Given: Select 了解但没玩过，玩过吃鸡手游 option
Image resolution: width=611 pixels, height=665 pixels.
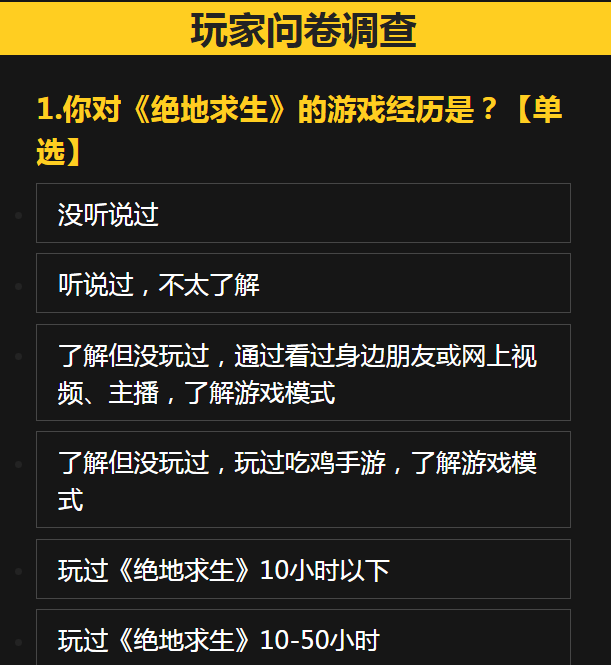Looking at the screenshot, I should (x=303, y=480).
